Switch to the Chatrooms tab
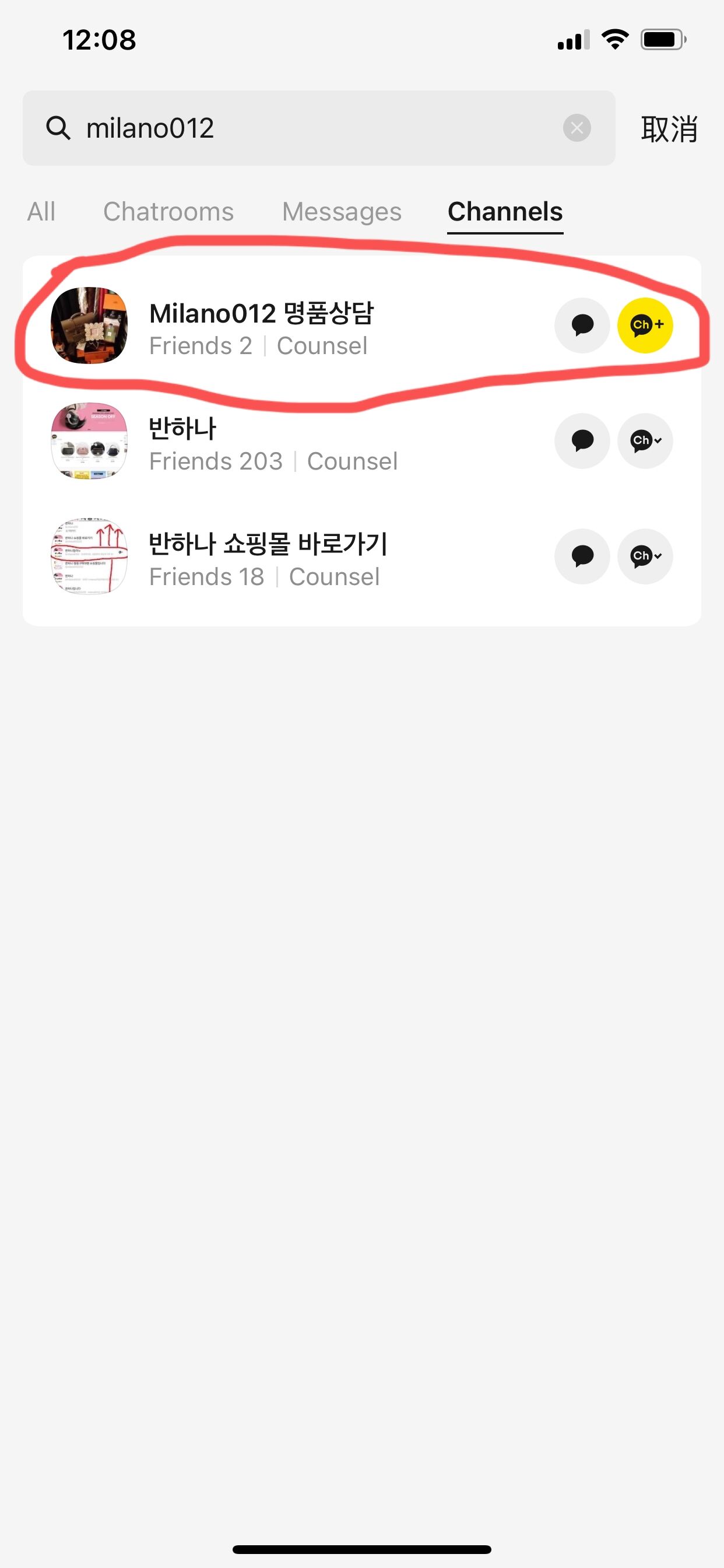The image size is (724, 1568). tap(168, 212)
